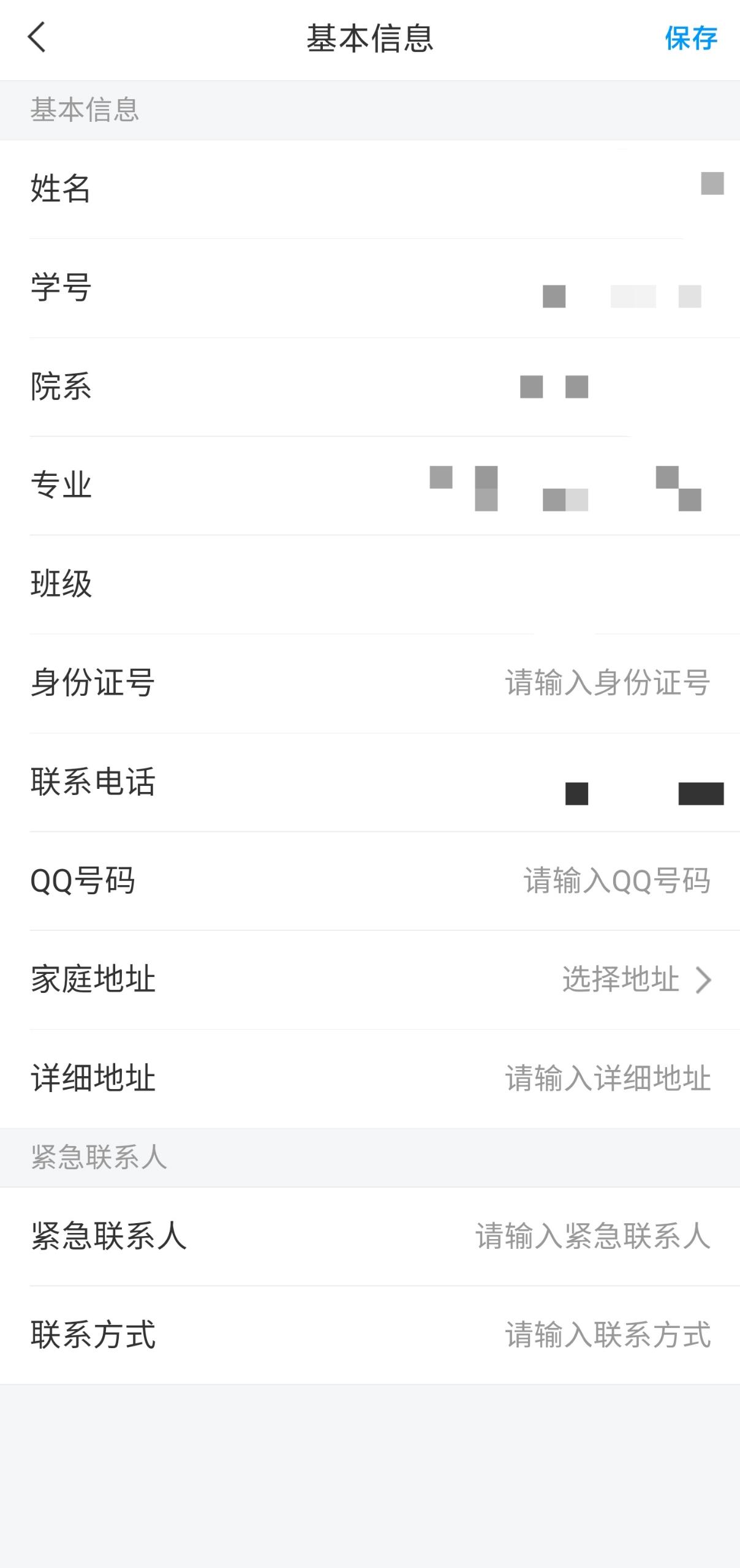Fill in the 请输入紧急联系人 field
740x1568 pixels.
(592, 1236)
